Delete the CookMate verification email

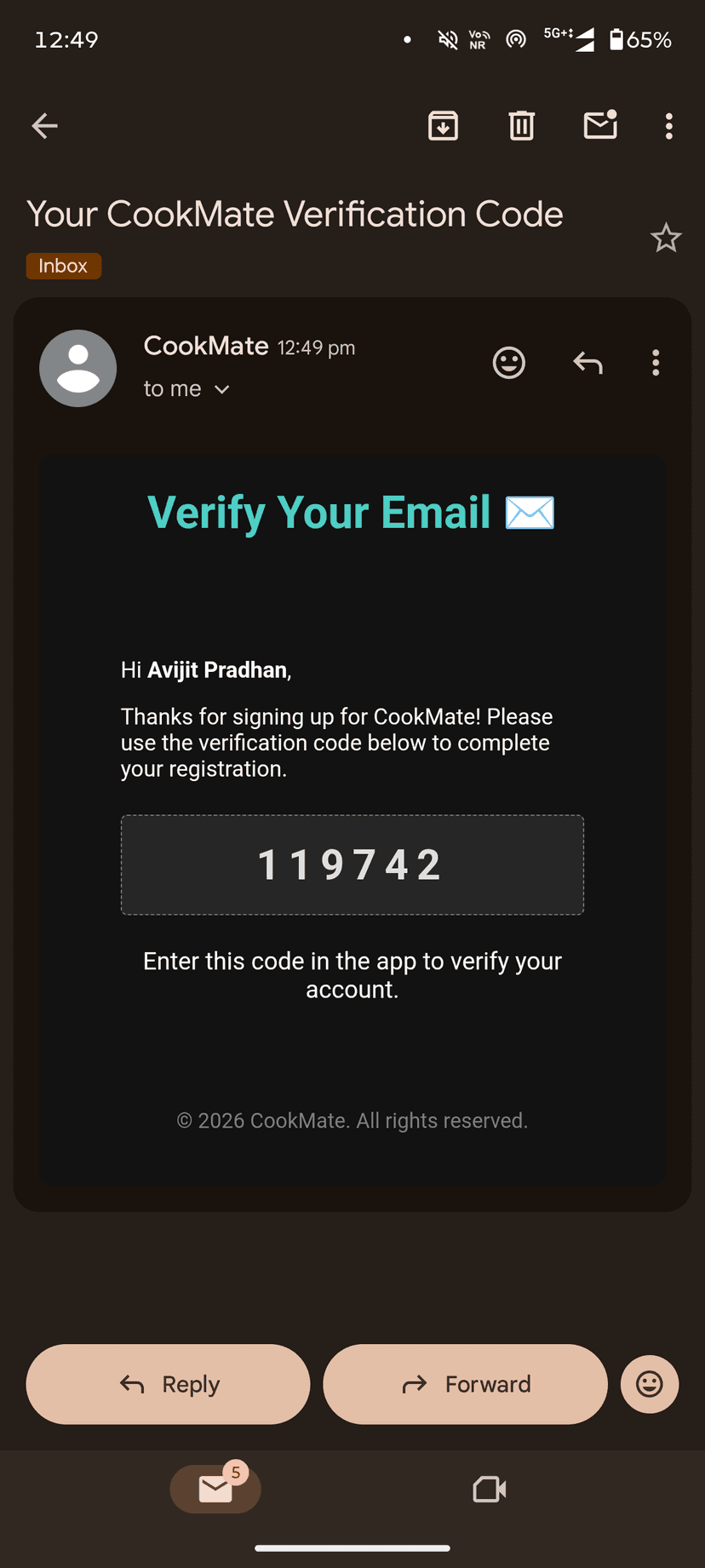[x=521, y=125]
